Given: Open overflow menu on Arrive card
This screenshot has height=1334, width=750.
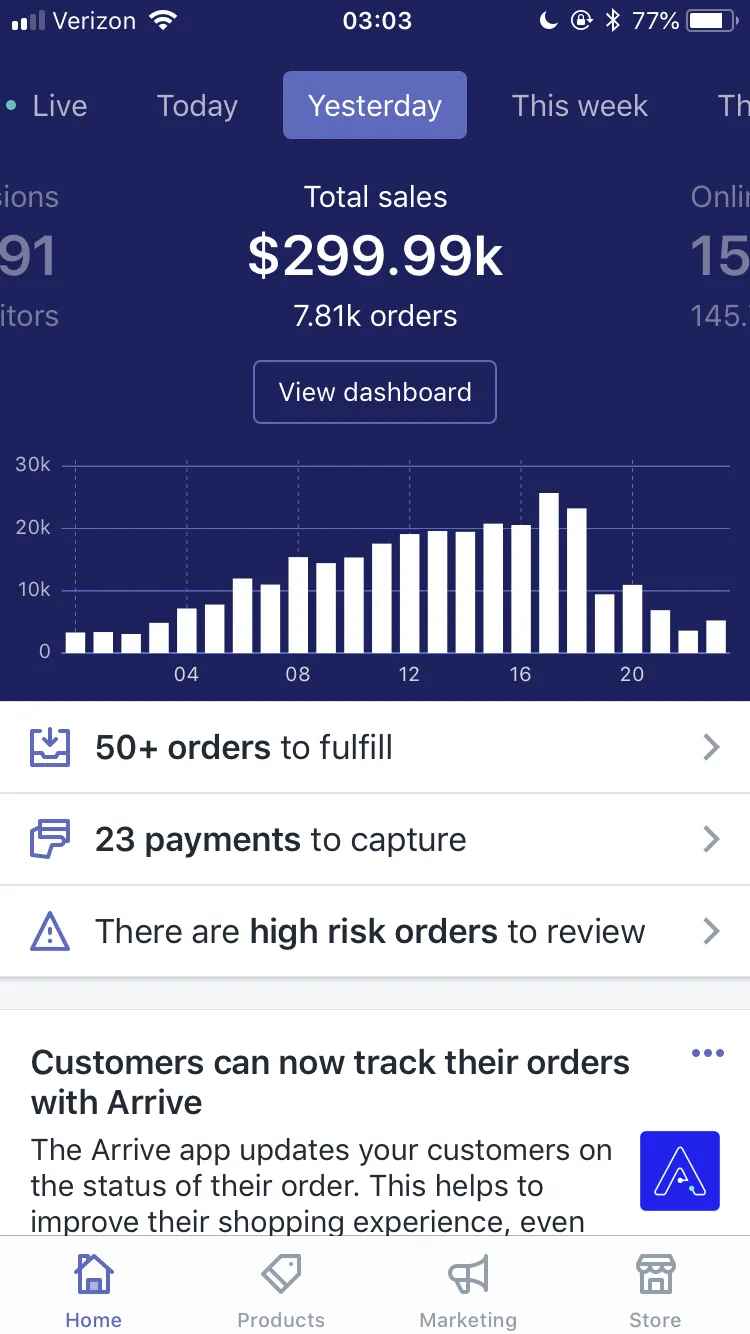Looking at the screenshot, I should point(707,1053).
